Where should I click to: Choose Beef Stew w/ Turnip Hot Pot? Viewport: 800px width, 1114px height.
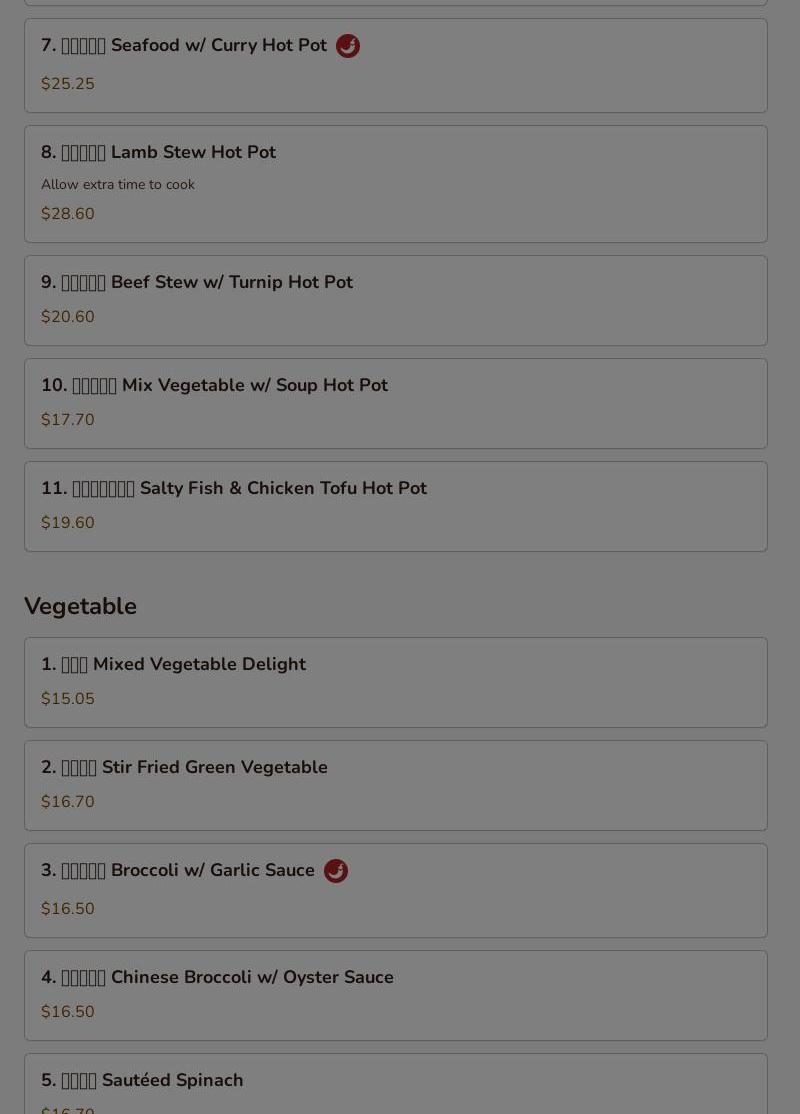395,300
